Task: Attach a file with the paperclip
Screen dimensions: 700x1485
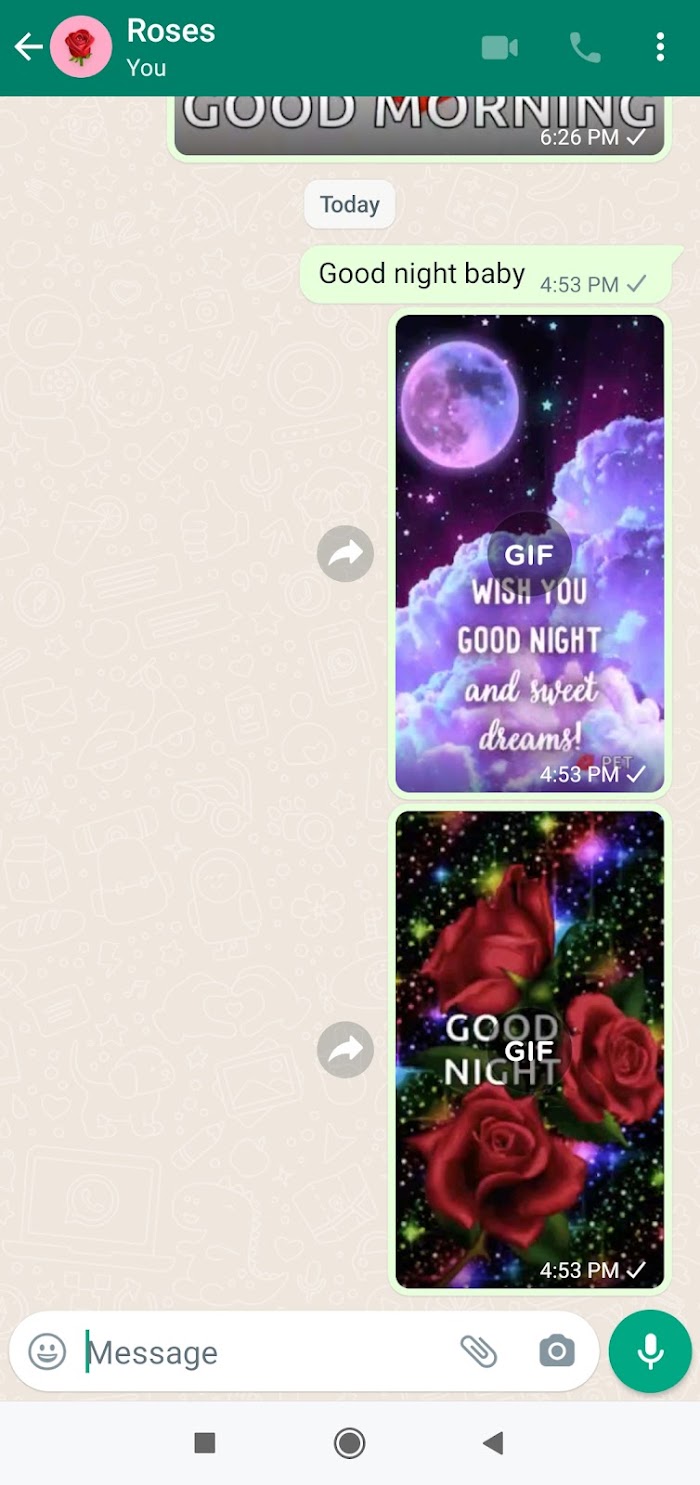Action: tap(478, 1352)
